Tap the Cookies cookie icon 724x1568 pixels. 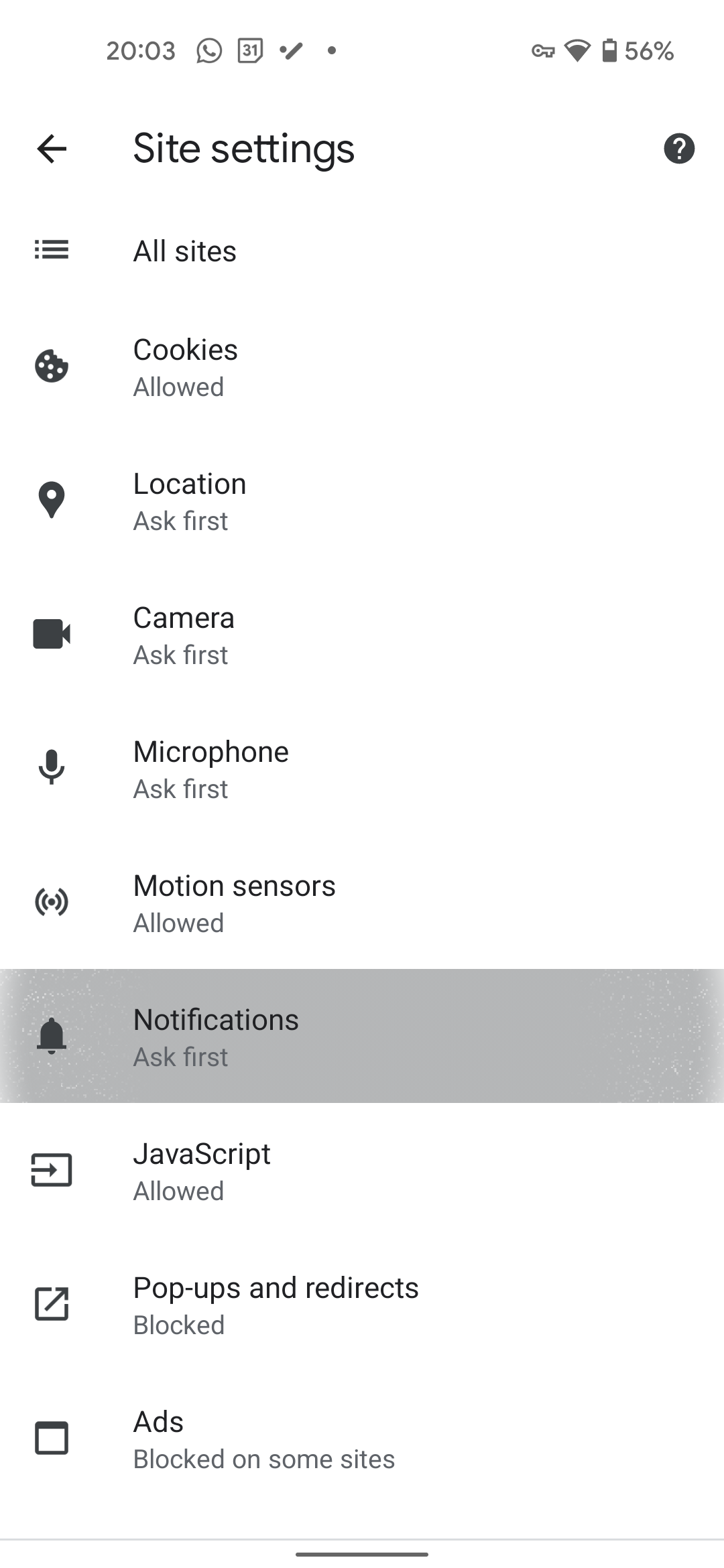click(x=50, y=367)
